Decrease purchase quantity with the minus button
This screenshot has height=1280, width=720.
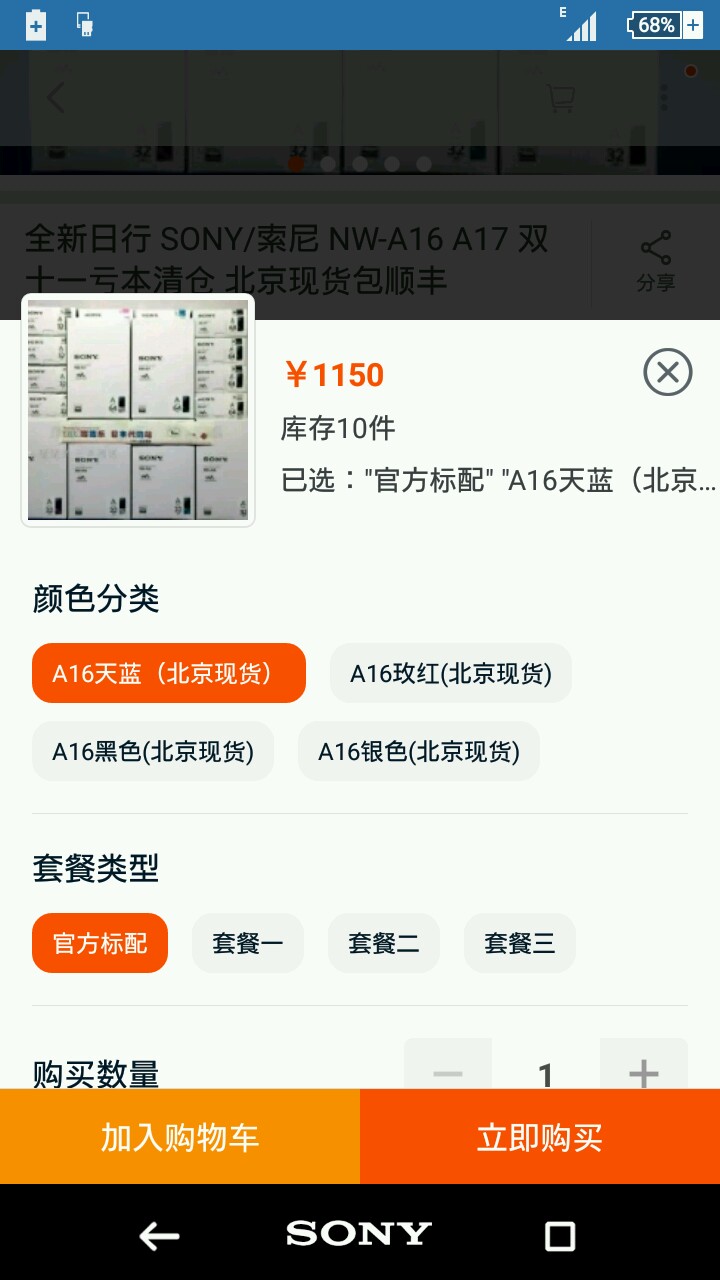[x=448, y=1068]
